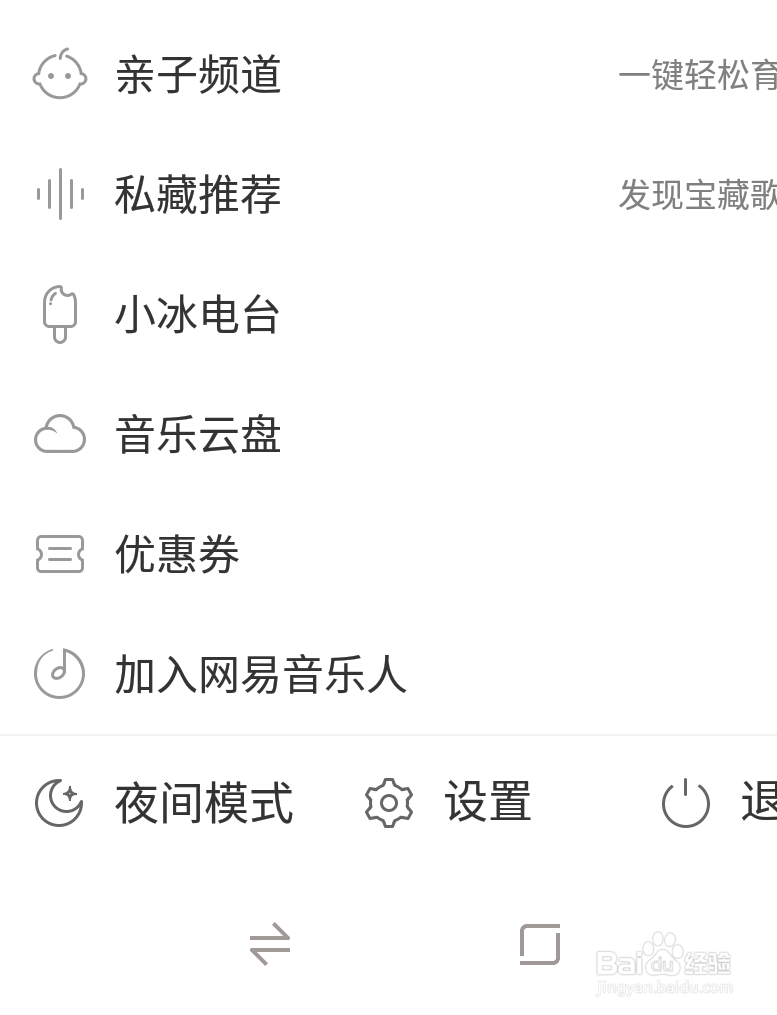Image resolution: width=777 pixels, height=1015 pixels.
Task: Enable 私藏推荐 recommendations
Action: pyautogui.click(x=196, y=195)
